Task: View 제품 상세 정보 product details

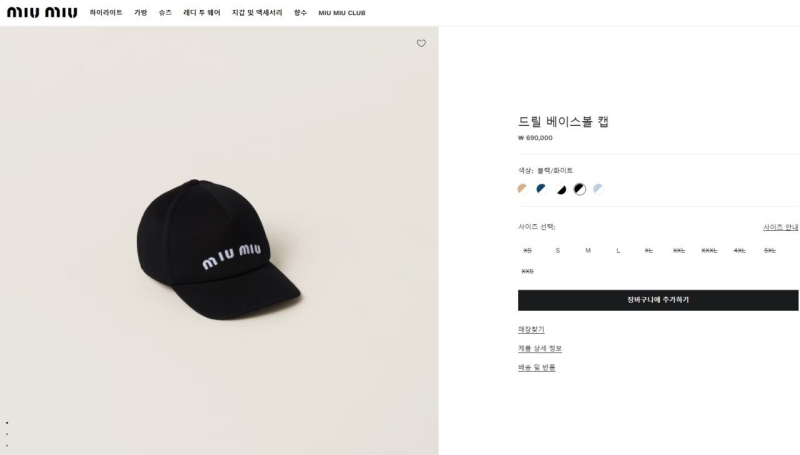Action: (540, 348)
